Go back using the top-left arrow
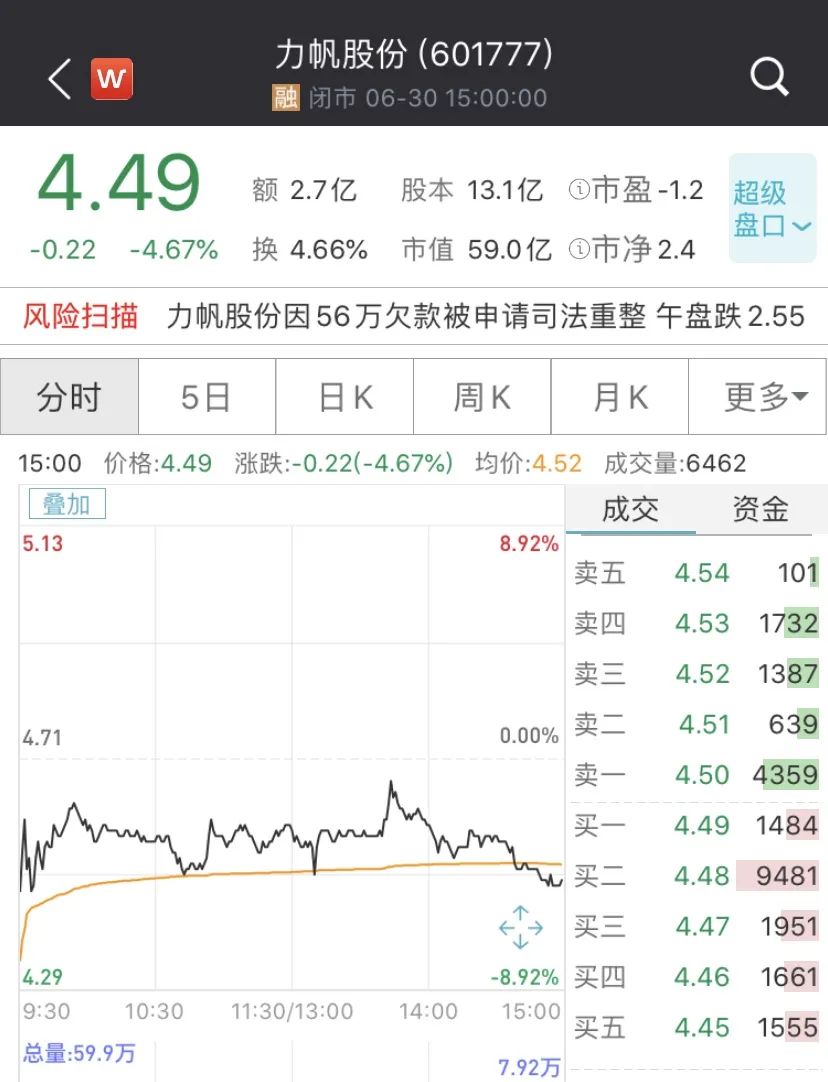This screenshot has width=828, height=1082. click(x=60, y=78)
